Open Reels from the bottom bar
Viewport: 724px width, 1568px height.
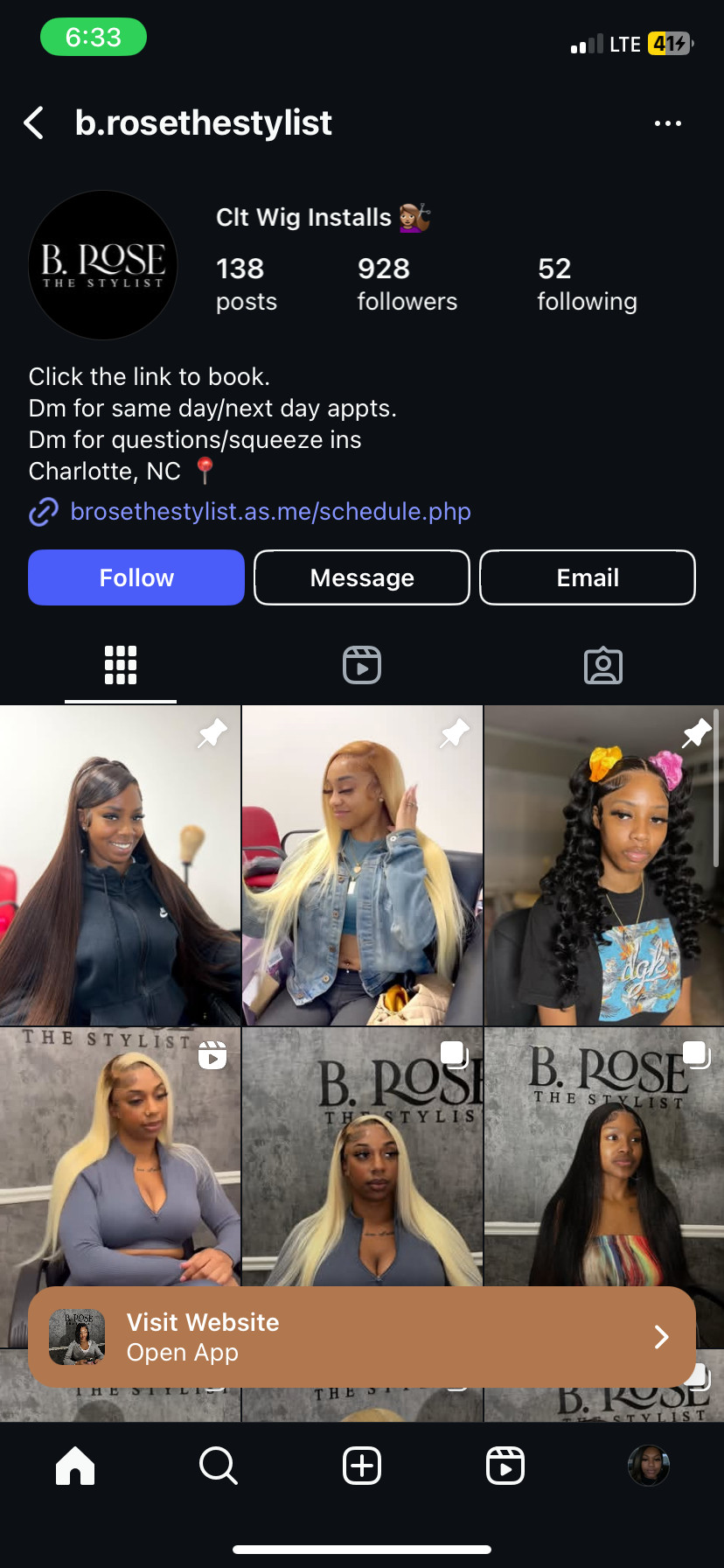coord(505,1465)
